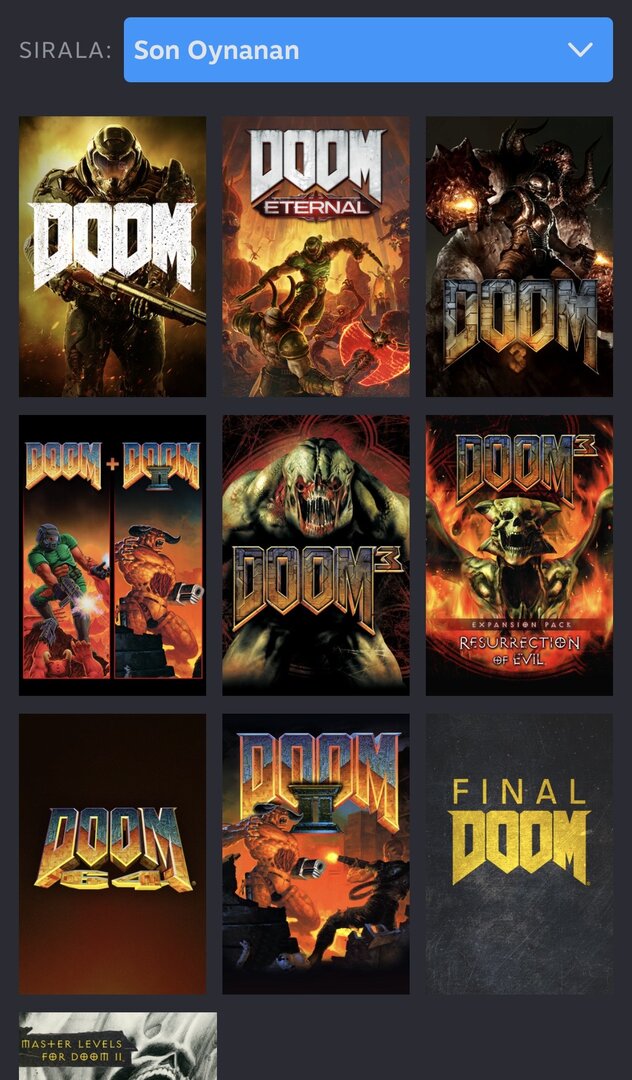Open the DOOM (2016) game tile
632x1080 pixels.
point(112,256)
